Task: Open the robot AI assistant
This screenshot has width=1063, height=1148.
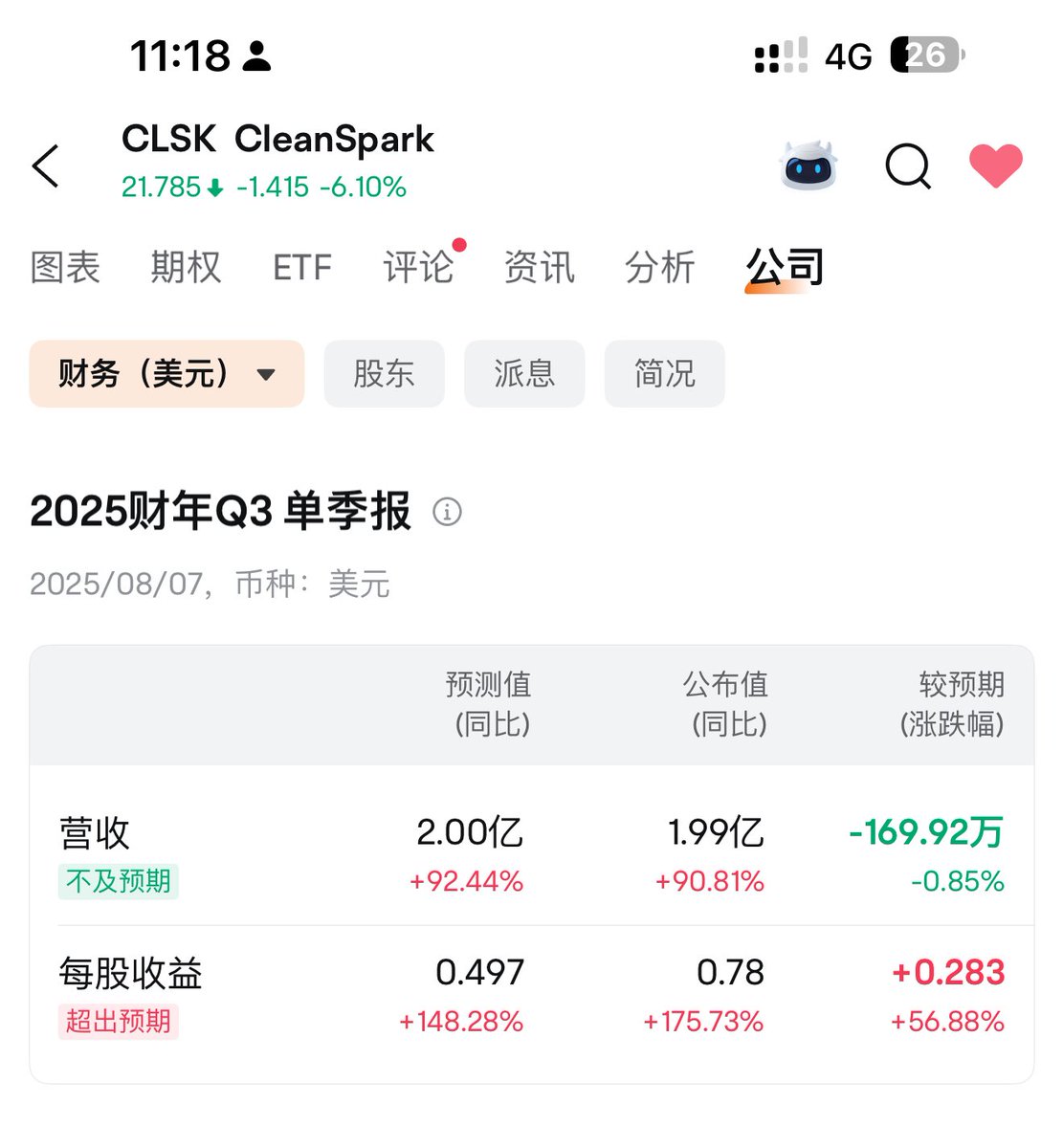Action: coord(808,166)
